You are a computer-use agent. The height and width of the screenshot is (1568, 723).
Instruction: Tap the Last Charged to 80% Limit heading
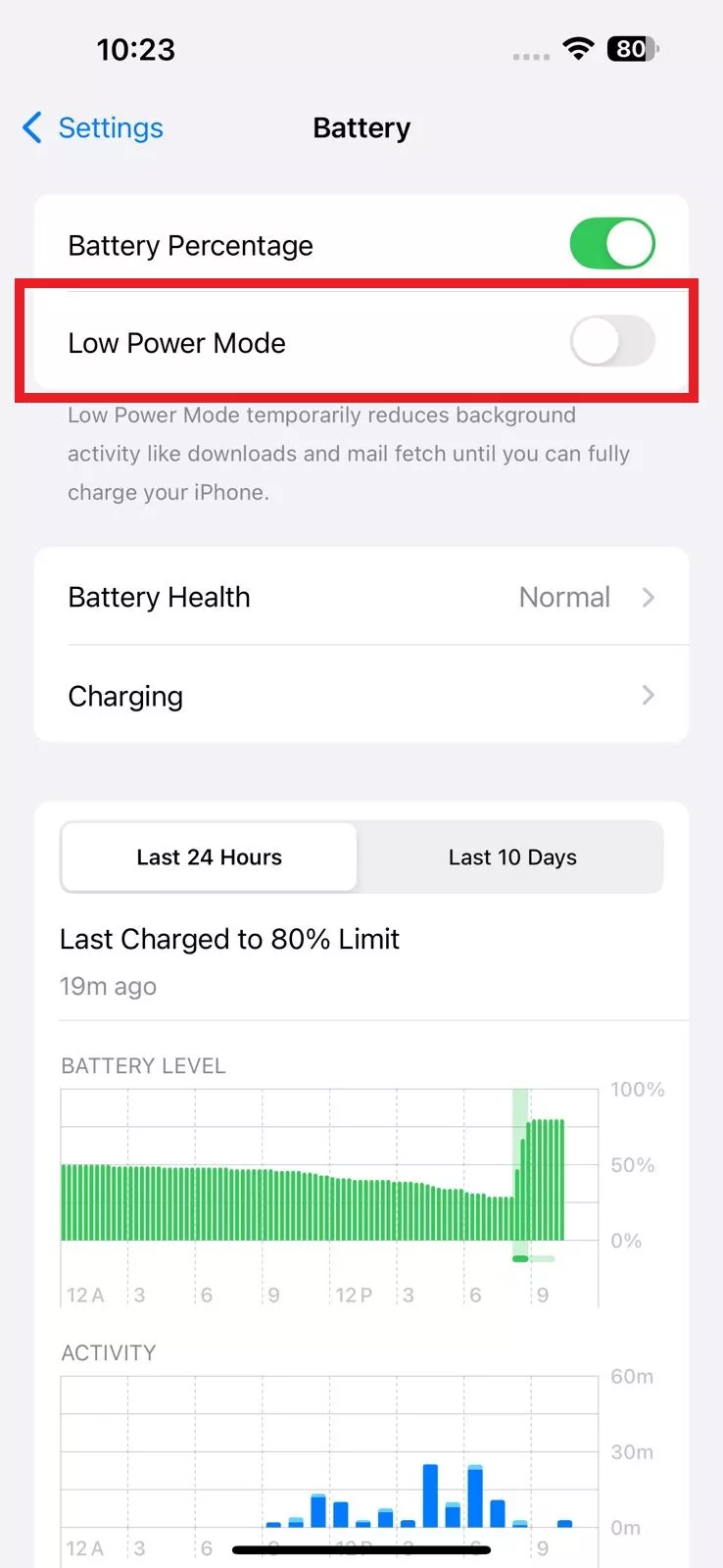[229, 939]
